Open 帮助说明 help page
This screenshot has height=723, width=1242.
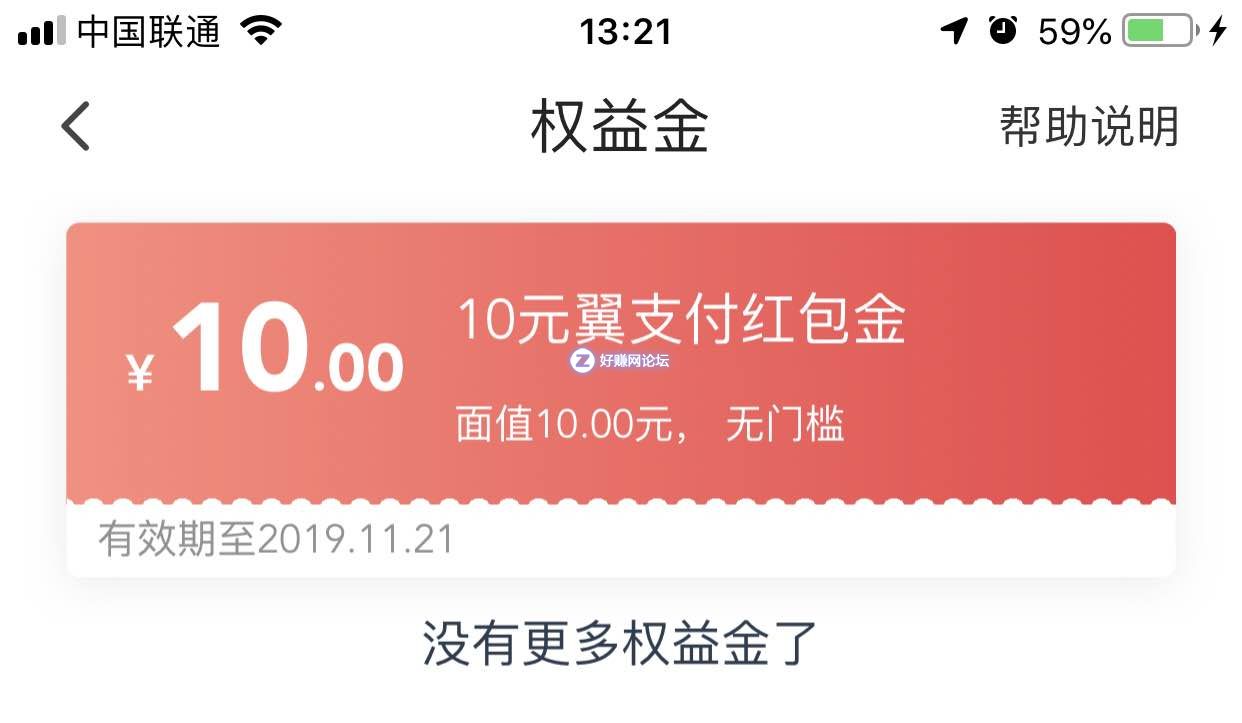pyautogui.click(x=1089, y=127)
